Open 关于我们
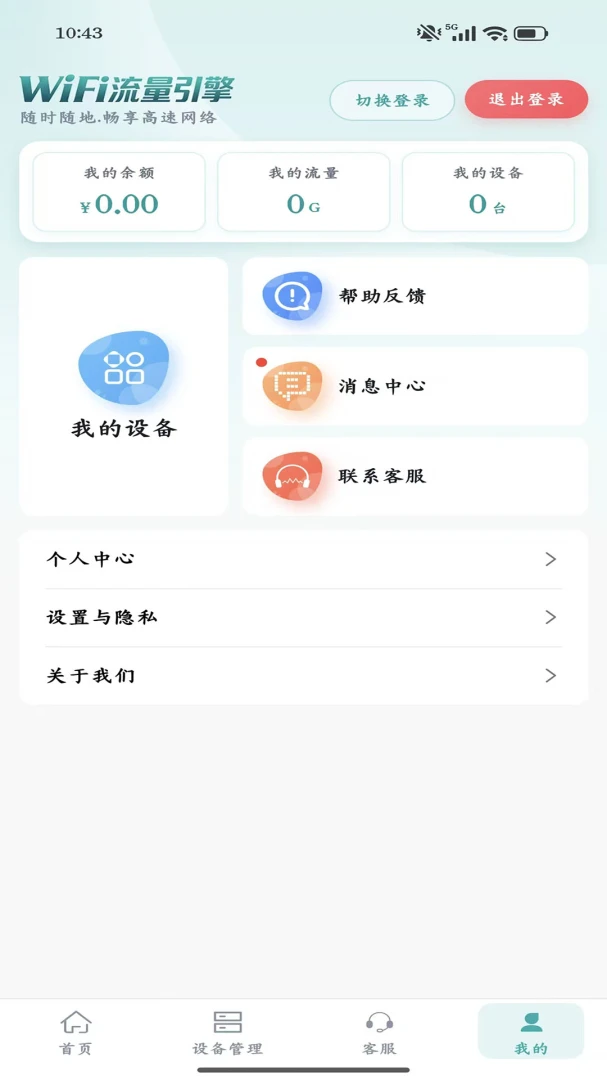Image resolution: width=607 pixels, height=1080 pixels. click(x=304, y=676)
